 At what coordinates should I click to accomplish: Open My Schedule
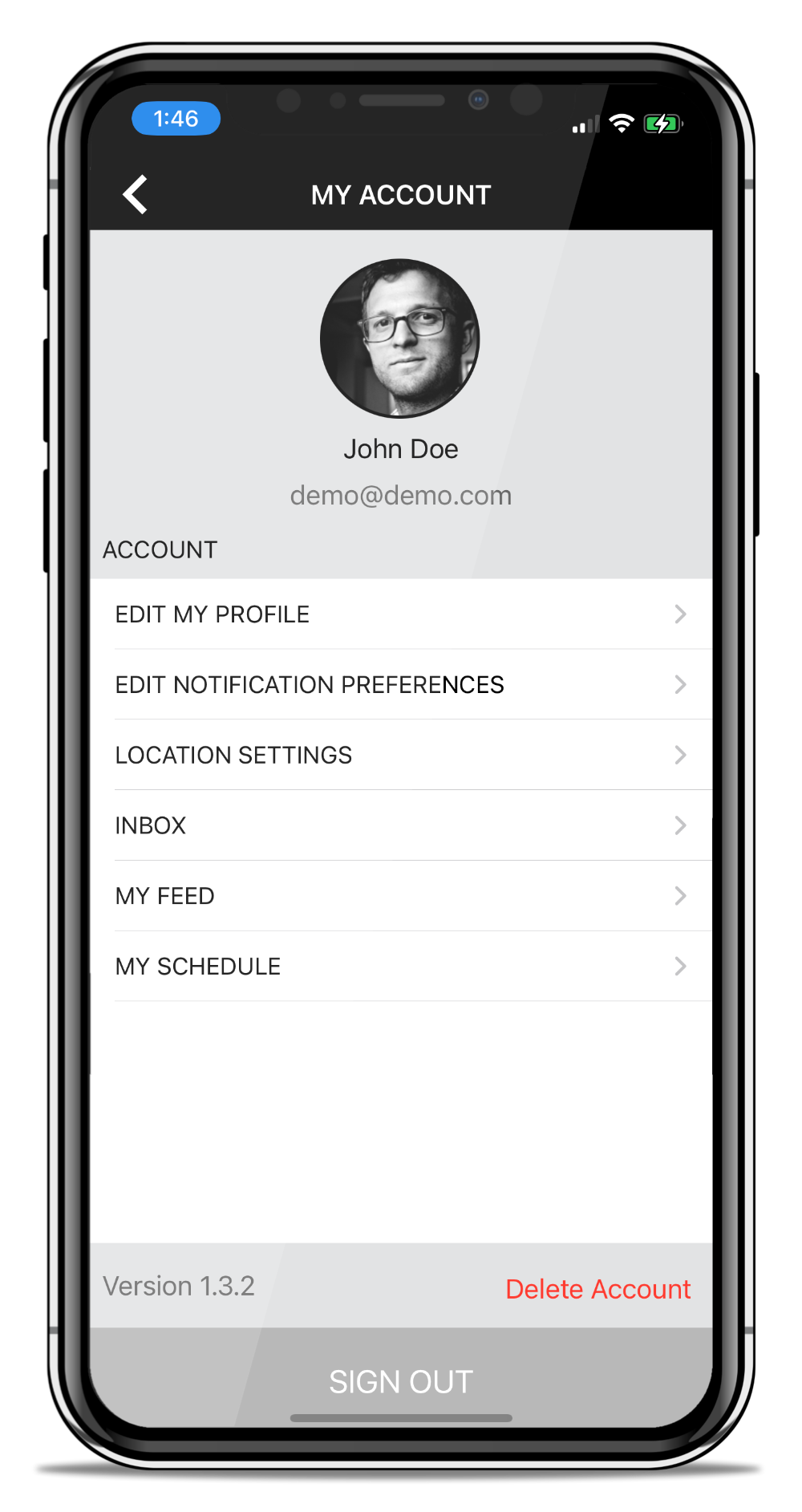401,967
